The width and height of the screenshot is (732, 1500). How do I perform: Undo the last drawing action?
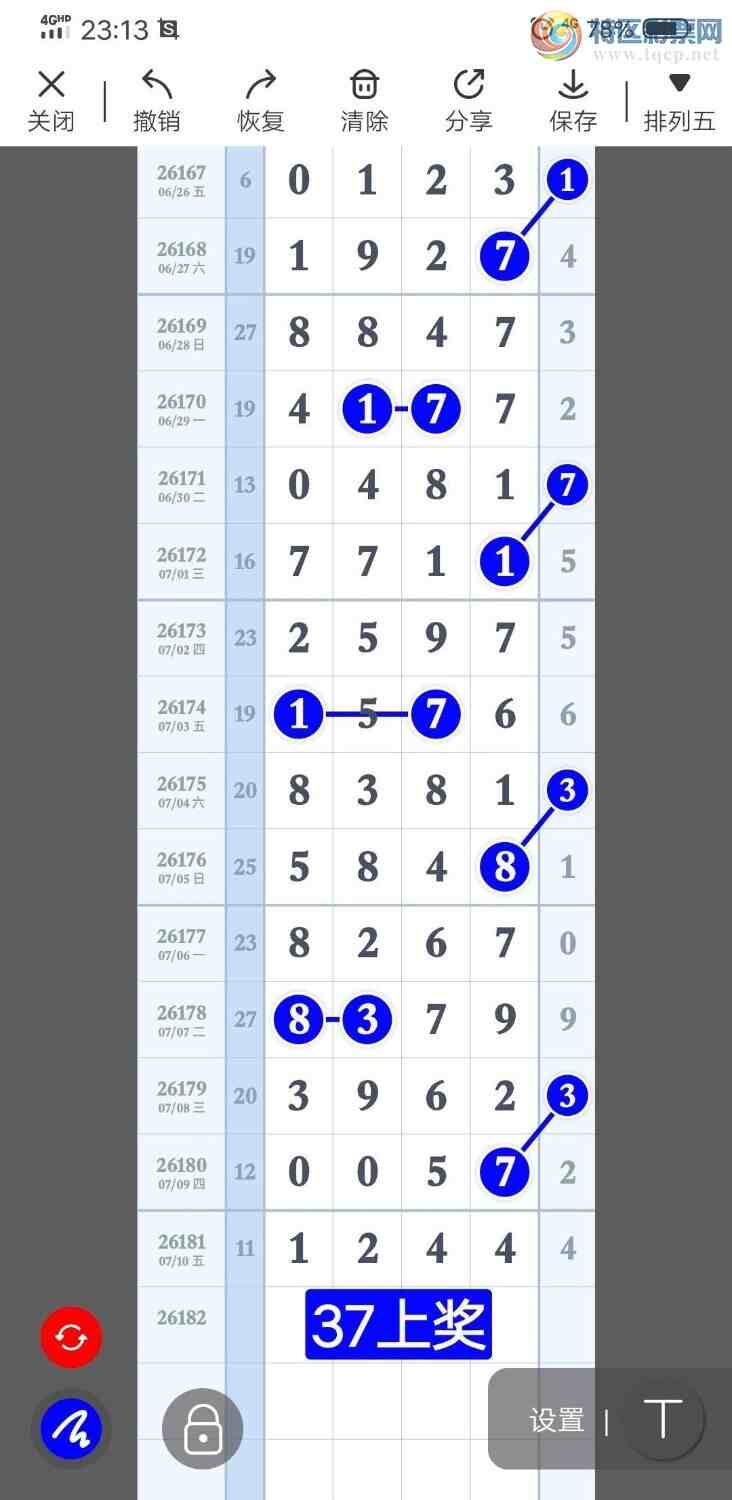[157, 101]
